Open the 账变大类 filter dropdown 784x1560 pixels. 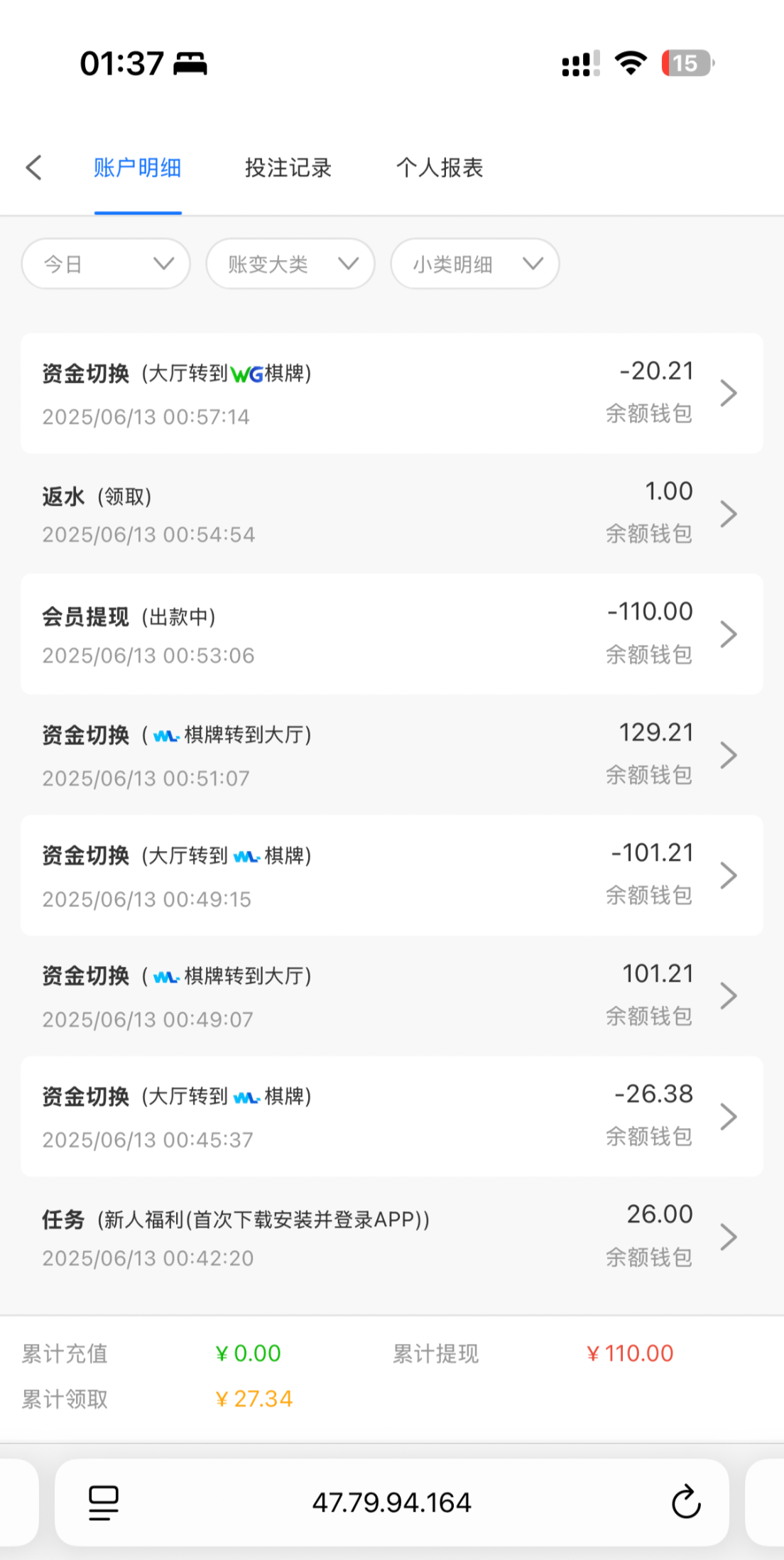(290, 264)
